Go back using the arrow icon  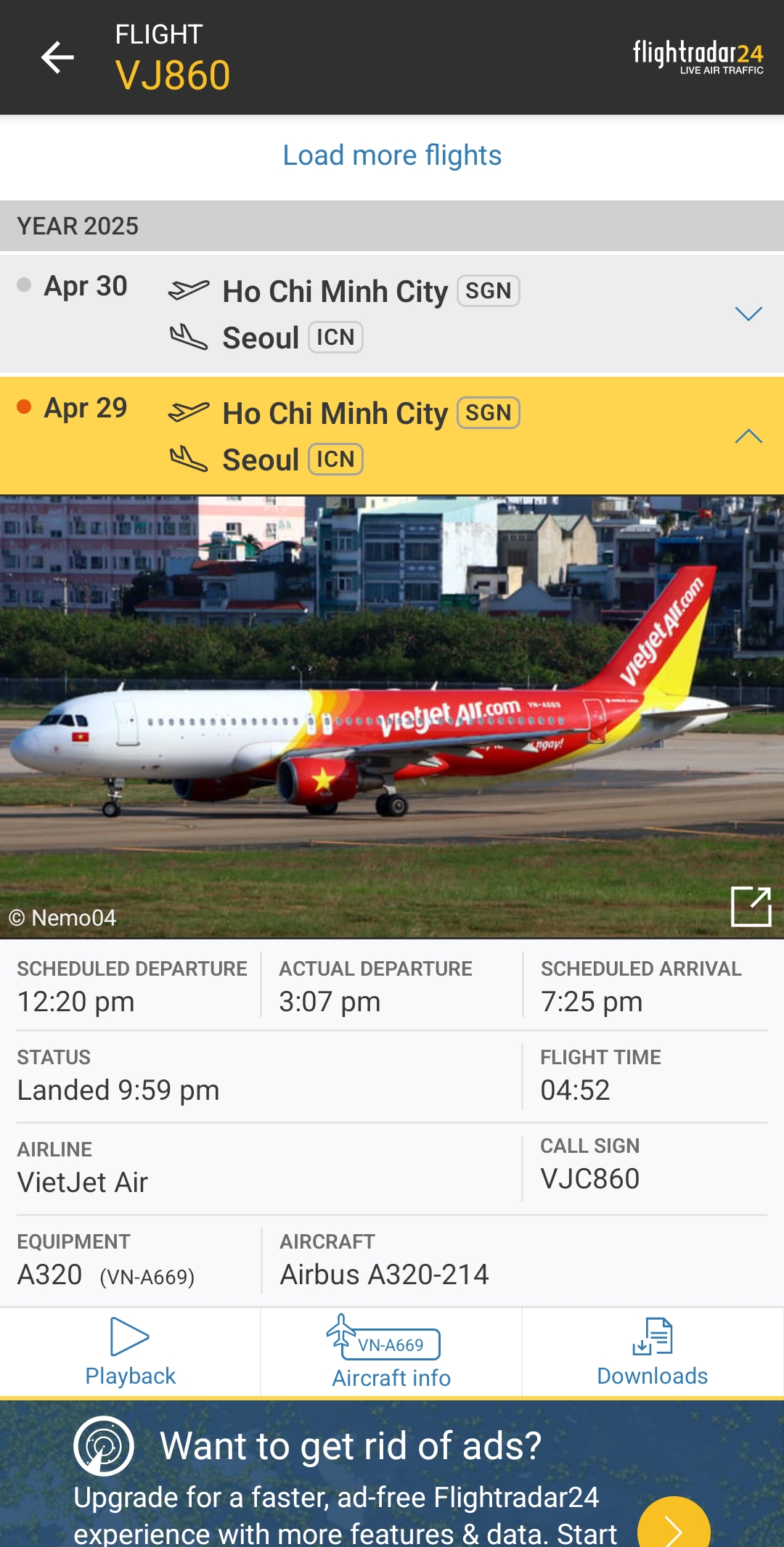tap(57, 57)
